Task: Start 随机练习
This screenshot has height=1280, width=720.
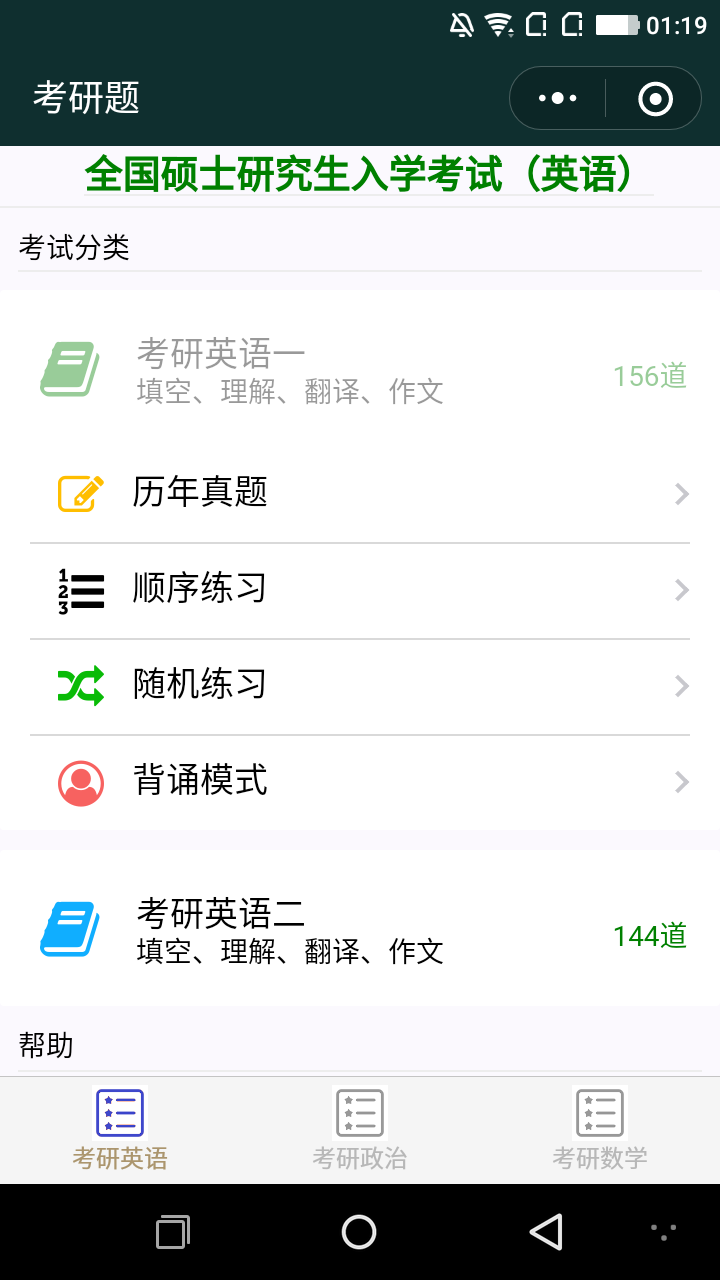Action: [360, 686]
